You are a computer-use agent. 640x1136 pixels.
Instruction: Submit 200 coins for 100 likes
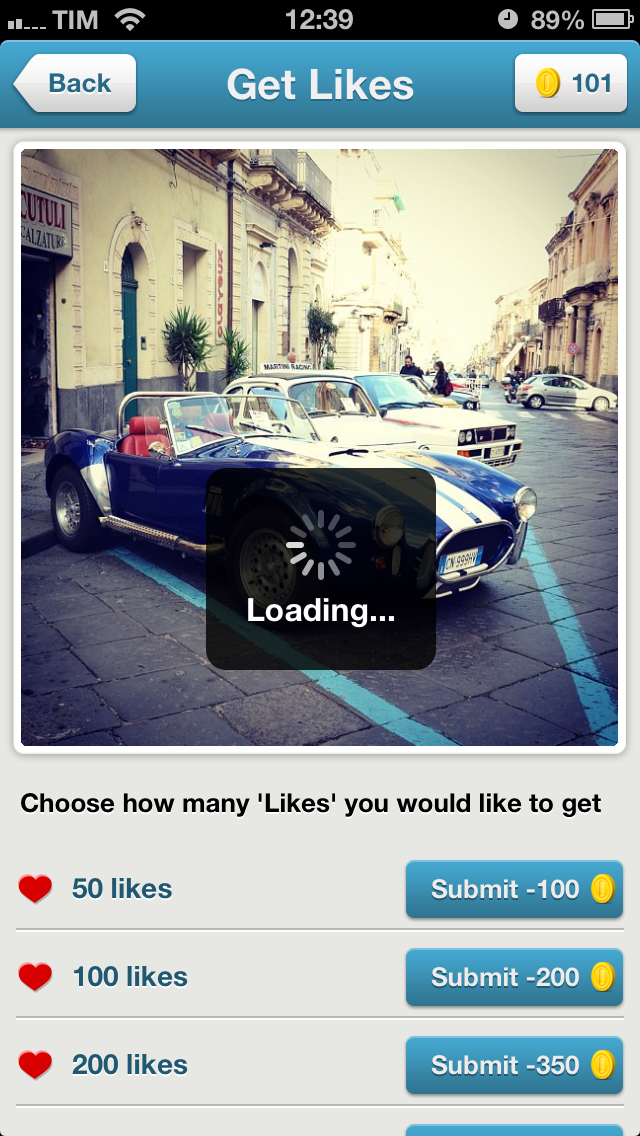click(514, 977)
